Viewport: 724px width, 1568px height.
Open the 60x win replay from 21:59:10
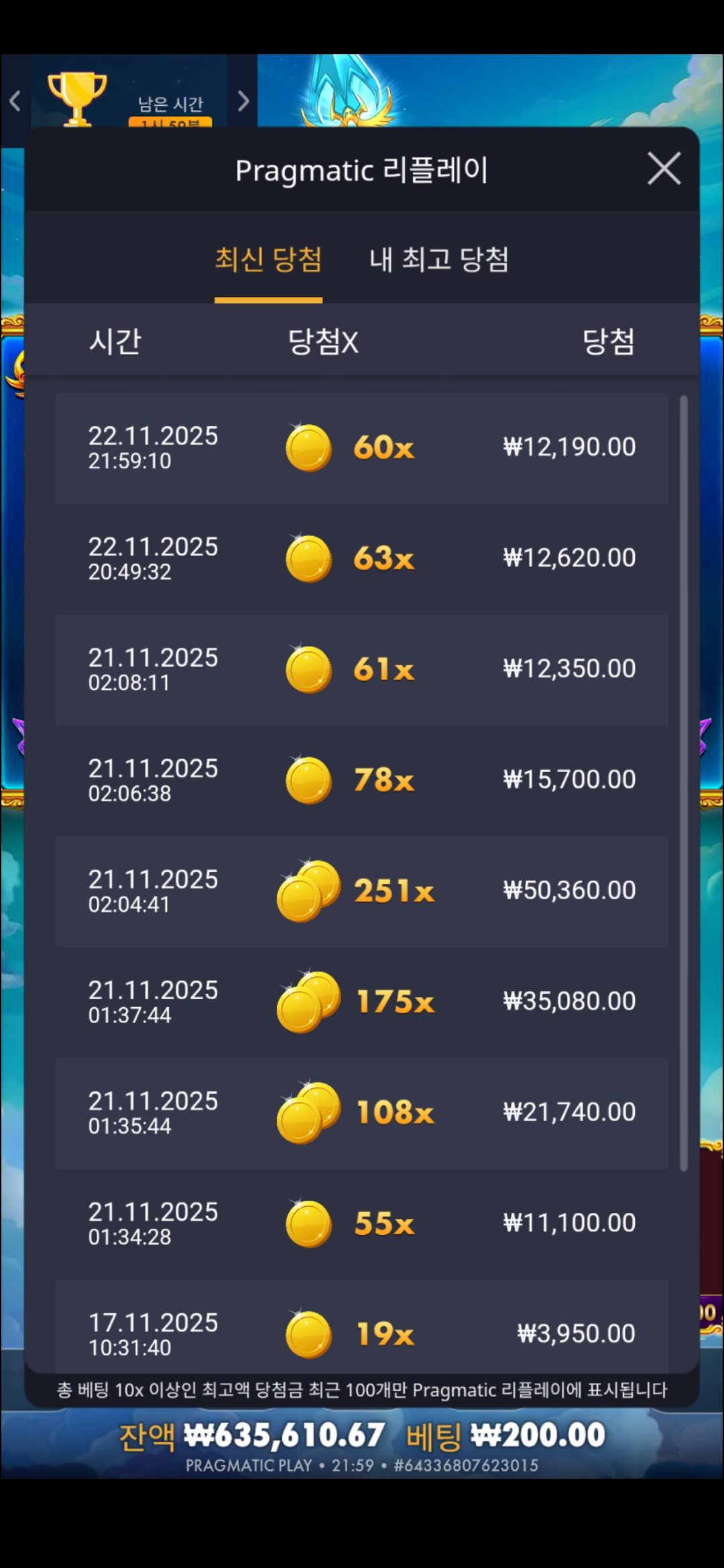[362, 448]
